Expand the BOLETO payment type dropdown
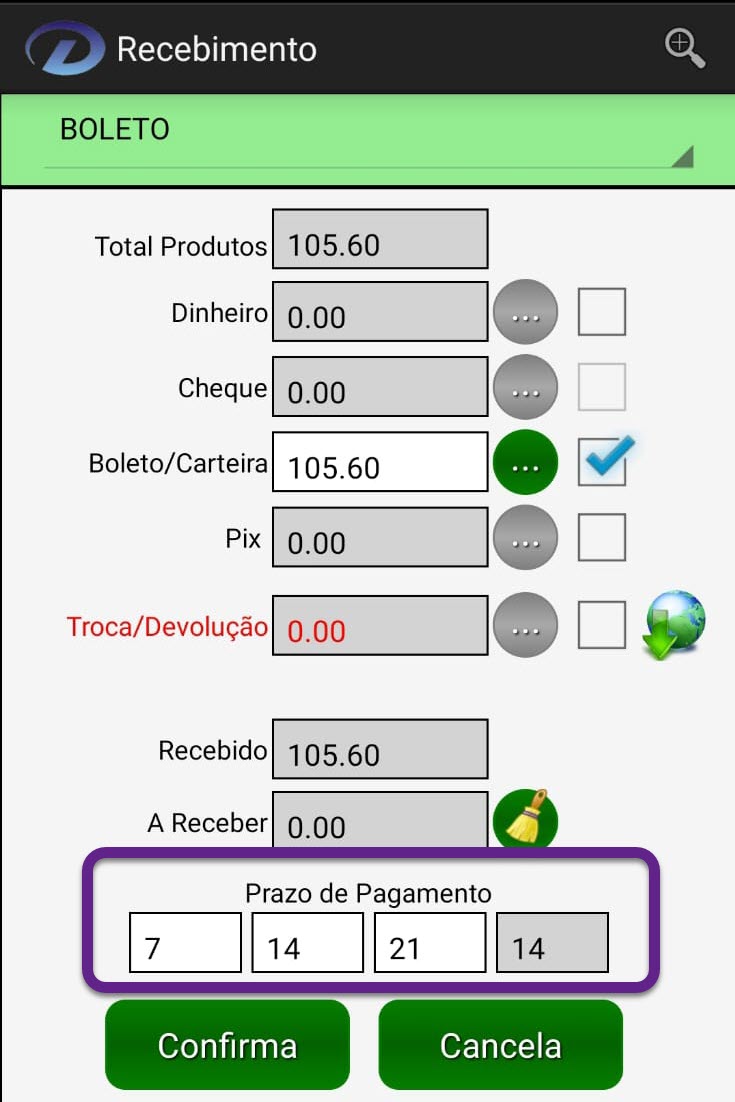This screenshot has height=1102, width=735. click(368, 138)
